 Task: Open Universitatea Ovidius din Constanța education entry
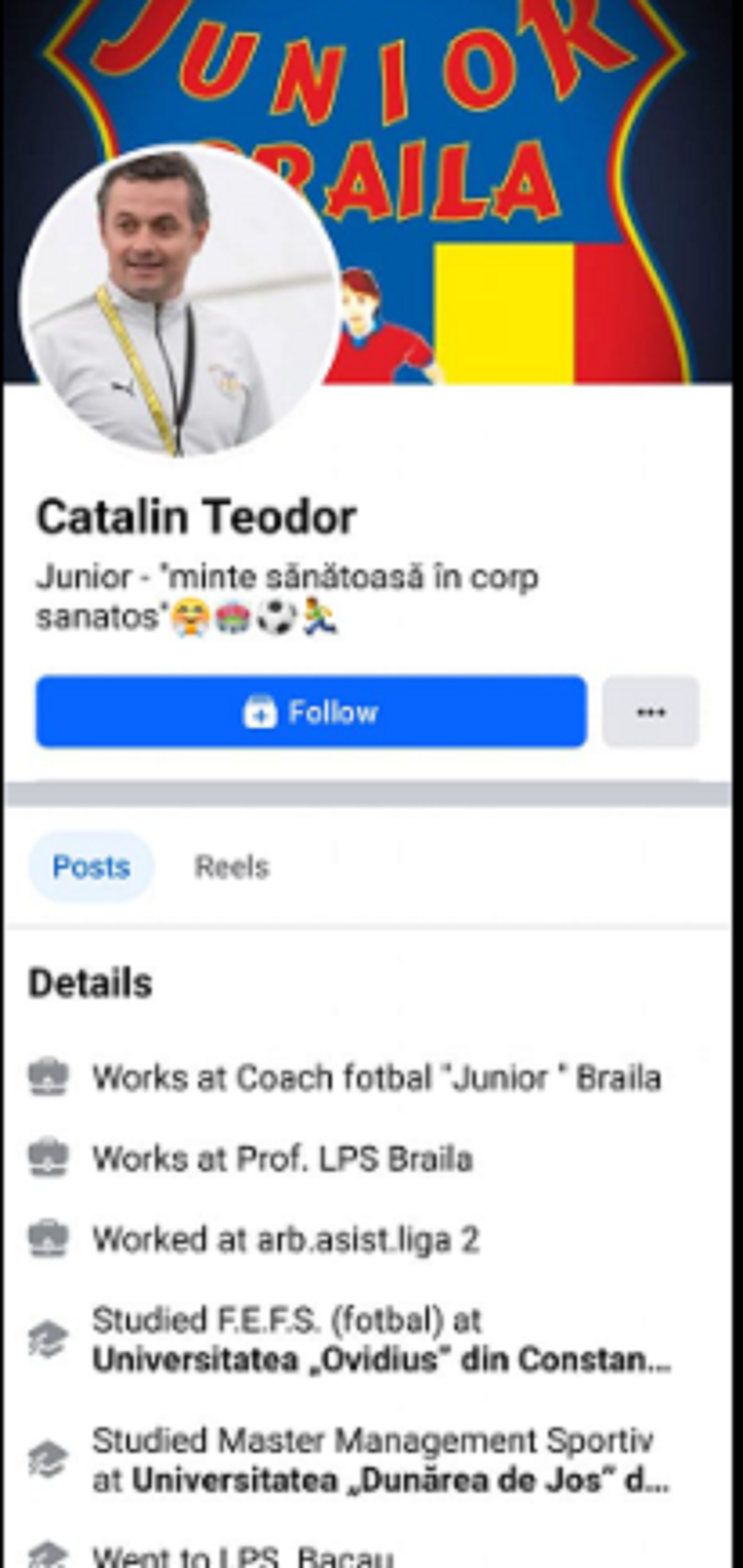pos(381,1360)
